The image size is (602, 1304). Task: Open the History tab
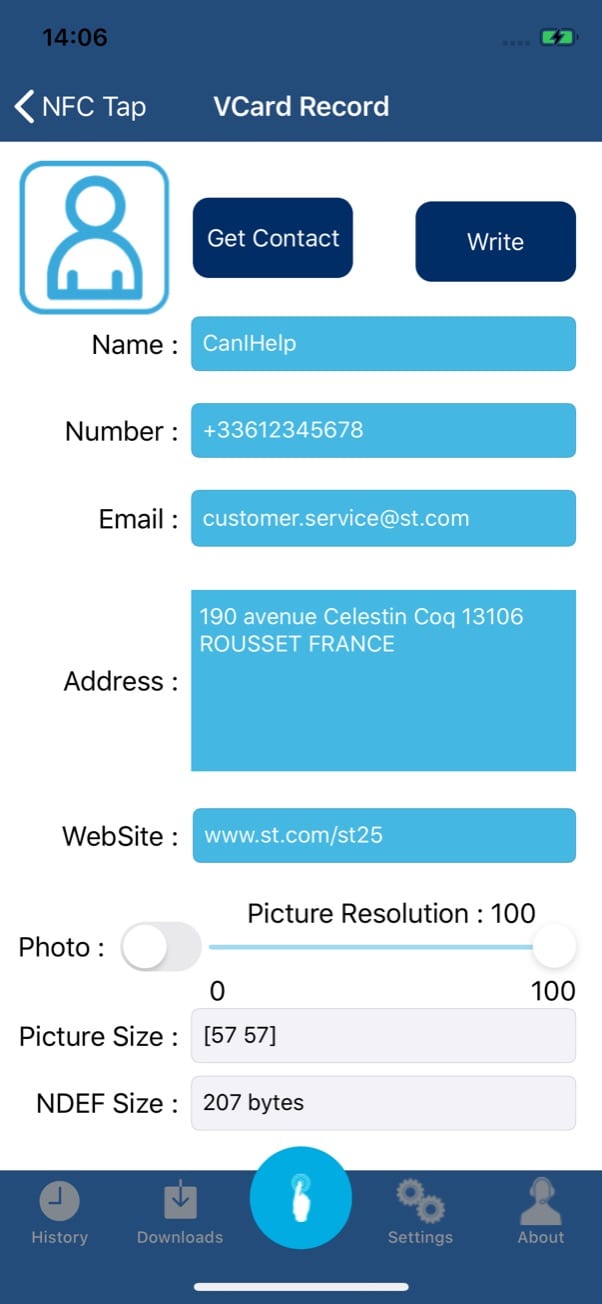[x=60, y=1214]
